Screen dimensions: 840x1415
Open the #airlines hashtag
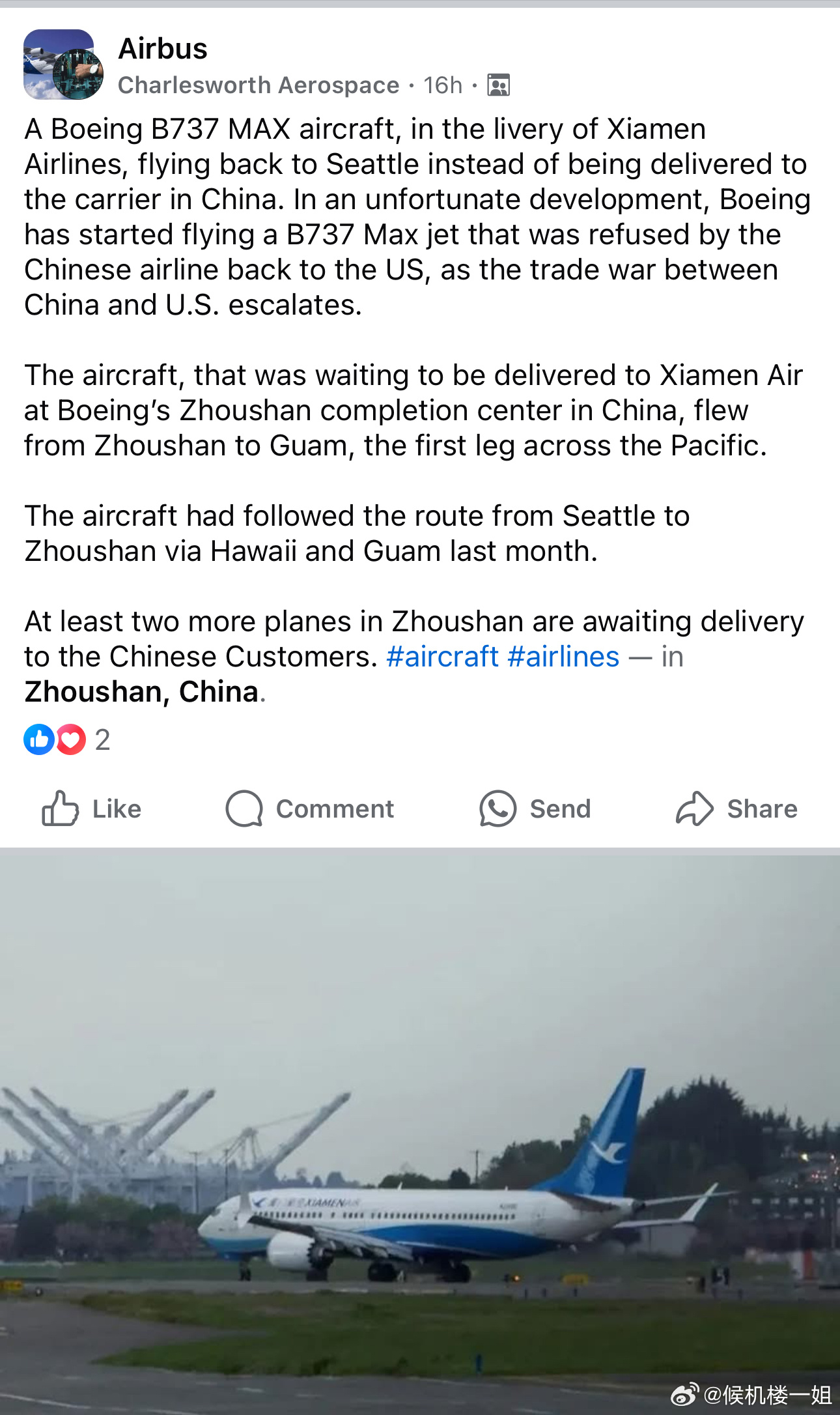pyautogui.click(x=563, y=657)
